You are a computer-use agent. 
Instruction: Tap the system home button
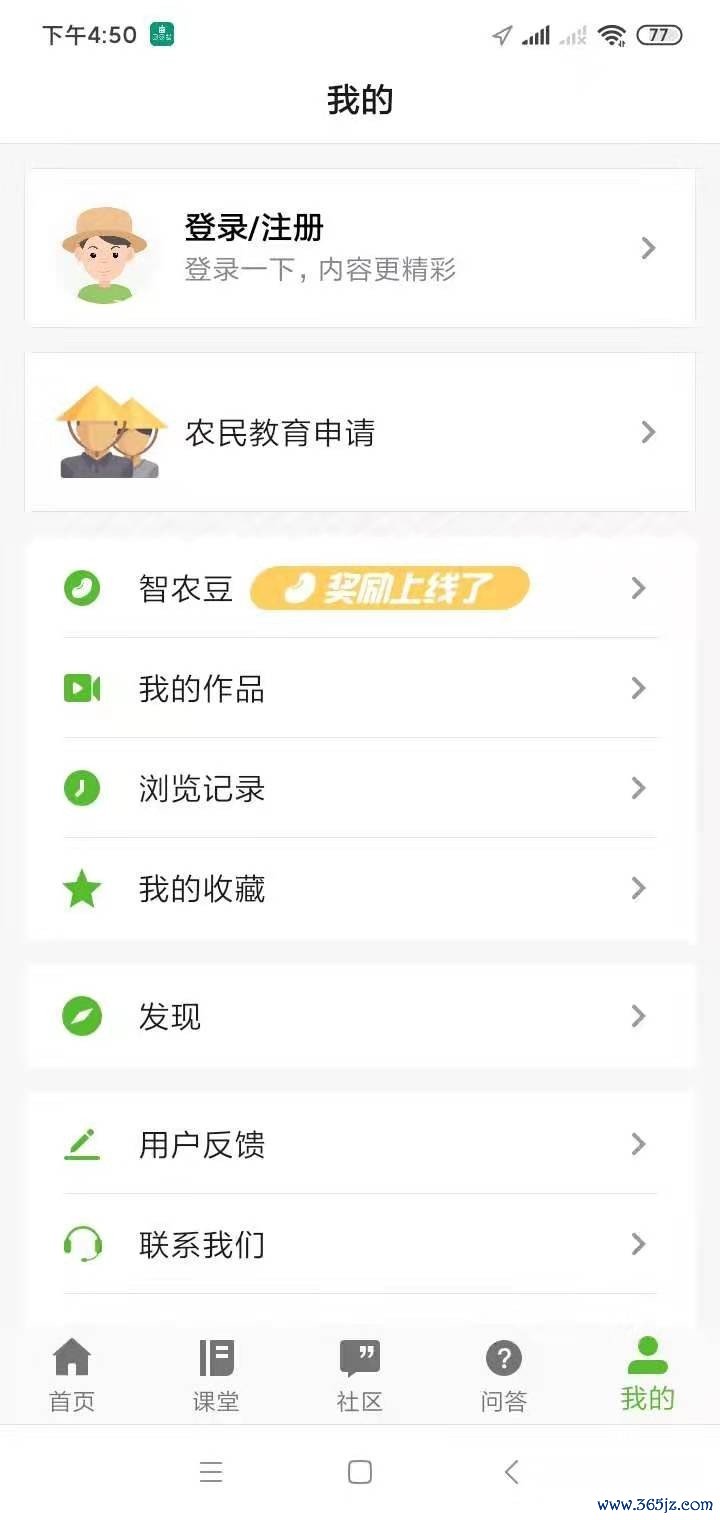pos(360,1472)
